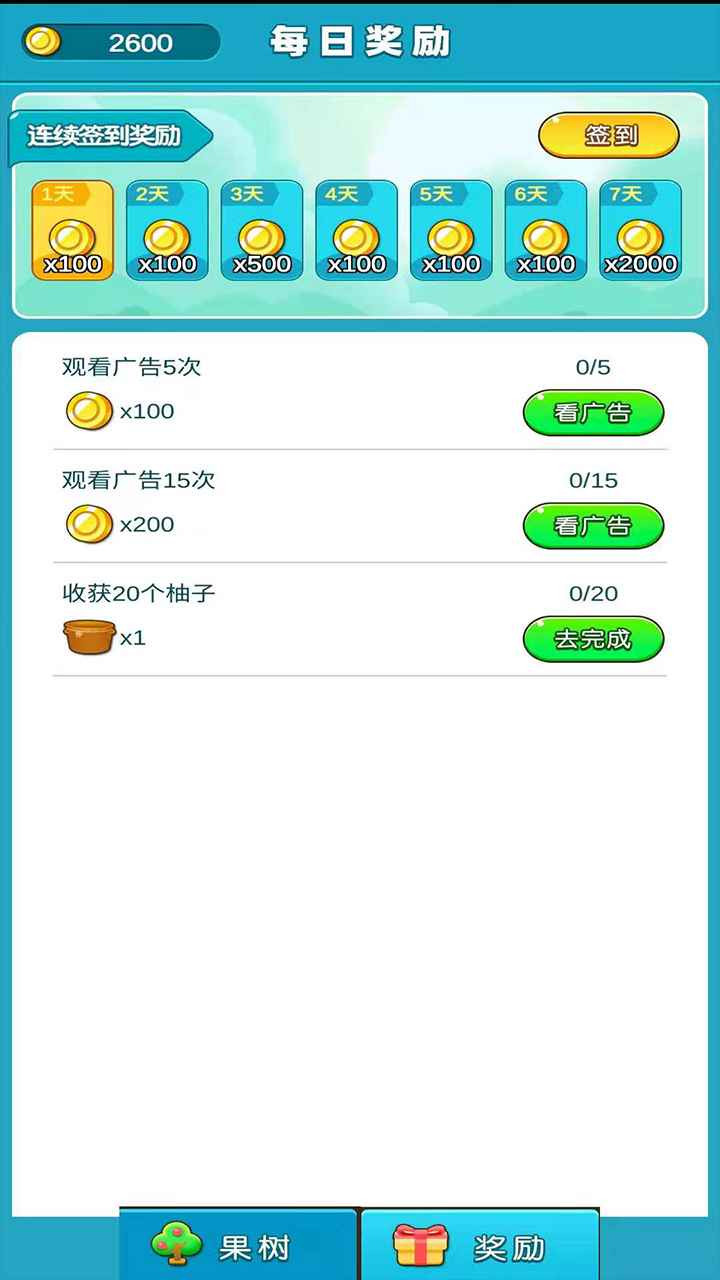Image resolution: width=720 pixels, height=1280 pixels.
Task: Click the 连续签到奖励 banner label
Action: (x=105, y=137)
